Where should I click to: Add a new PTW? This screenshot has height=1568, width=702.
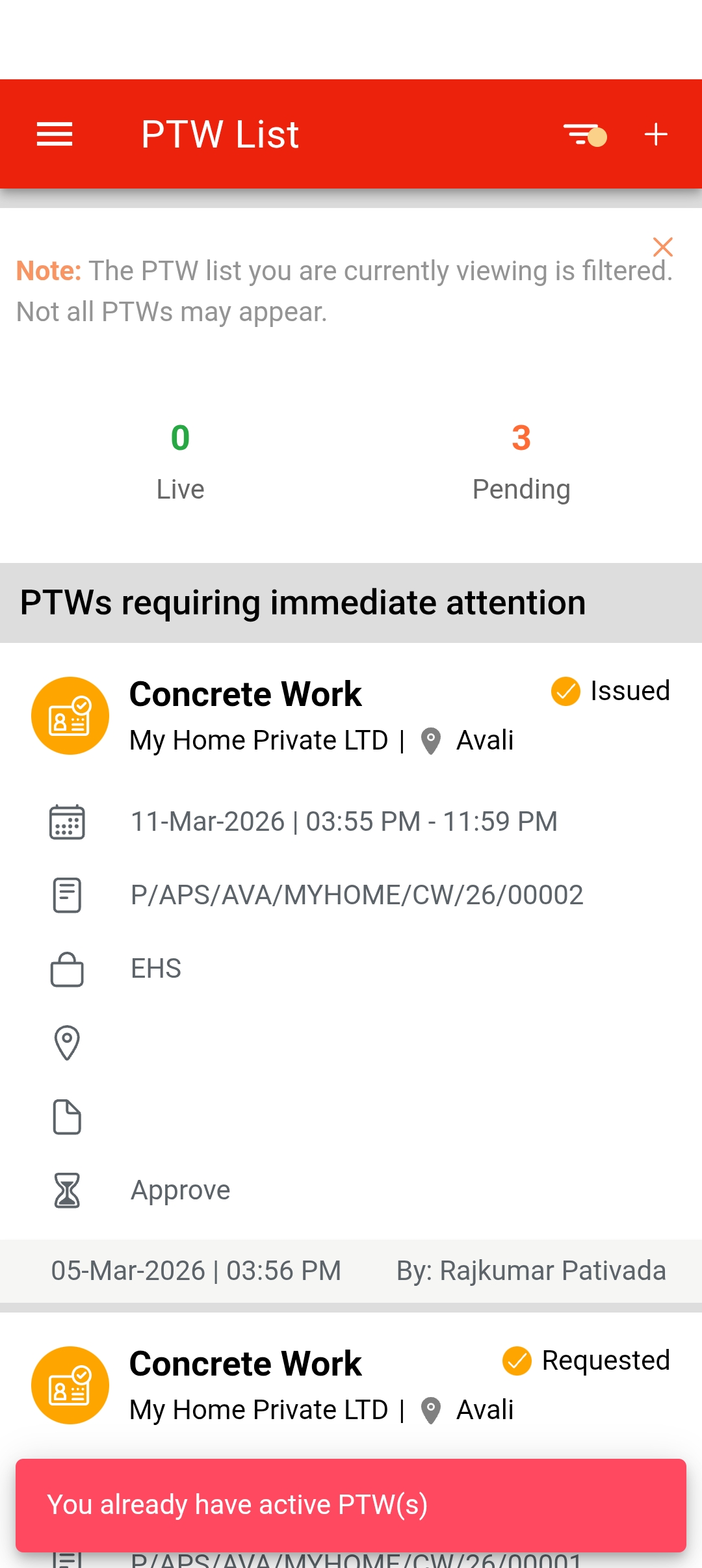[656, 135]
